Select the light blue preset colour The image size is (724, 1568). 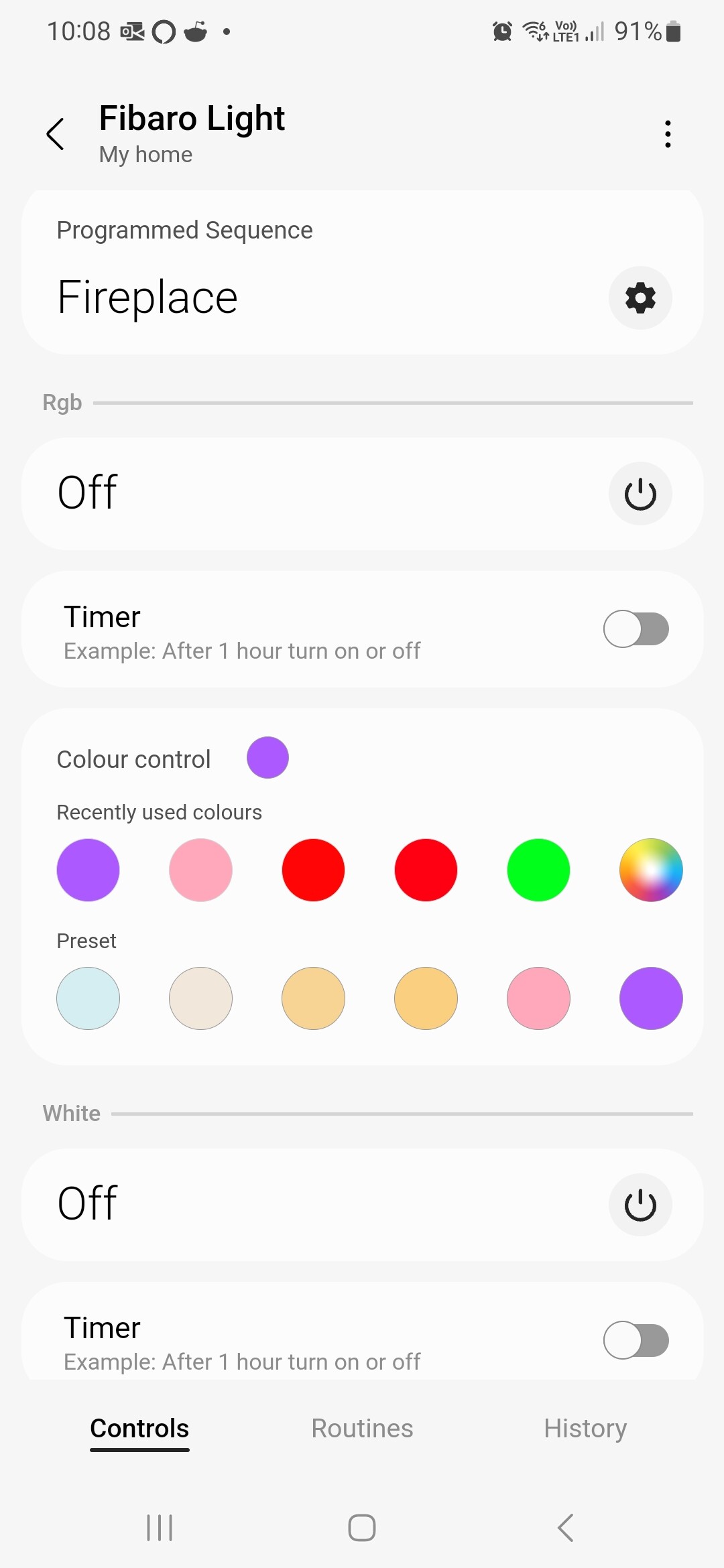point(88,998)
